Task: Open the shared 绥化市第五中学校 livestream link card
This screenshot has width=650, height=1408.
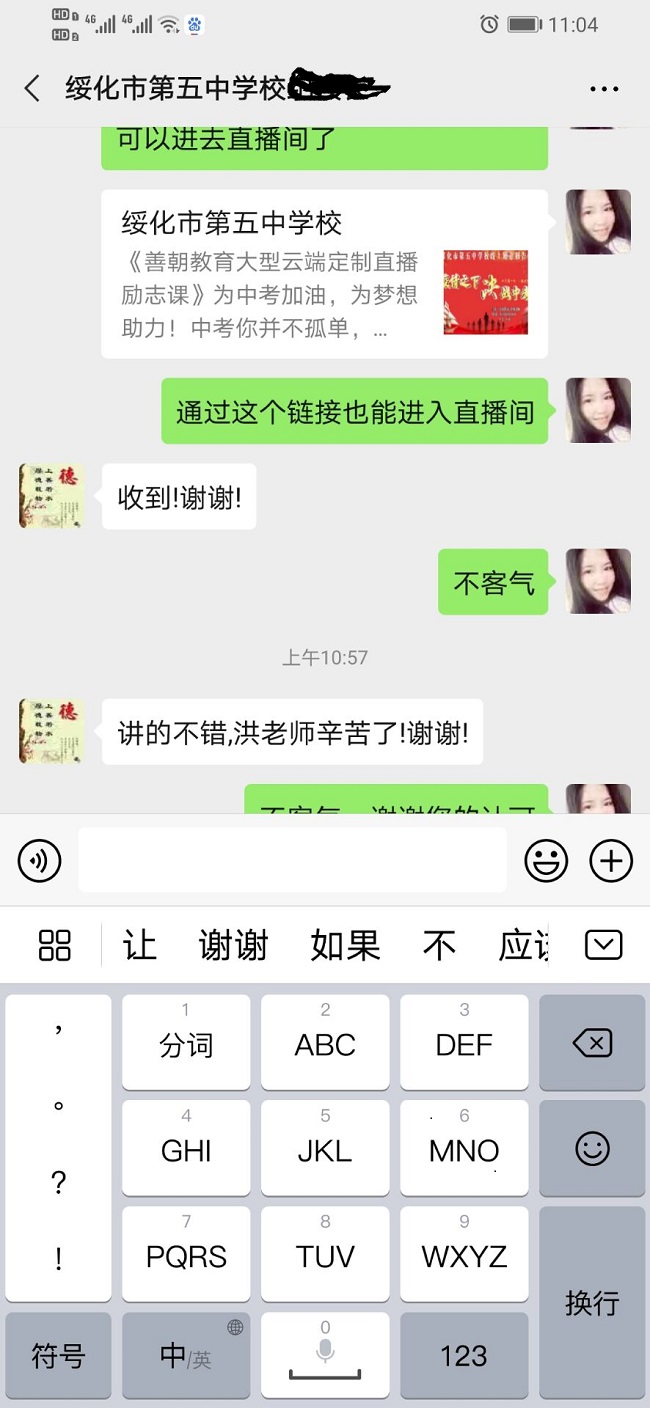Action: point(324,274)
